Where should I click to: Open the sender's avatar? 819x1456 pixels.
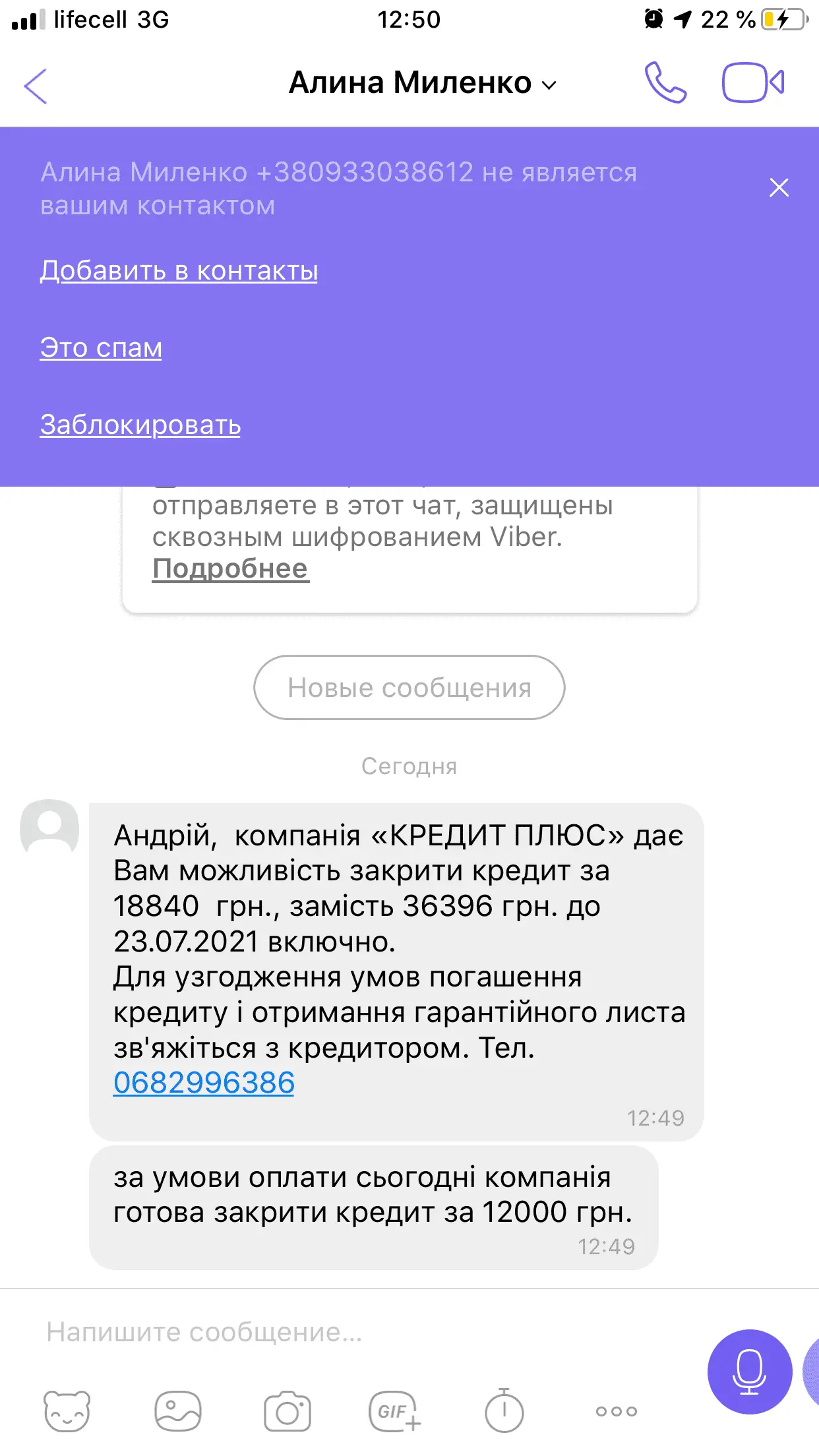click(x=49, y=826)
